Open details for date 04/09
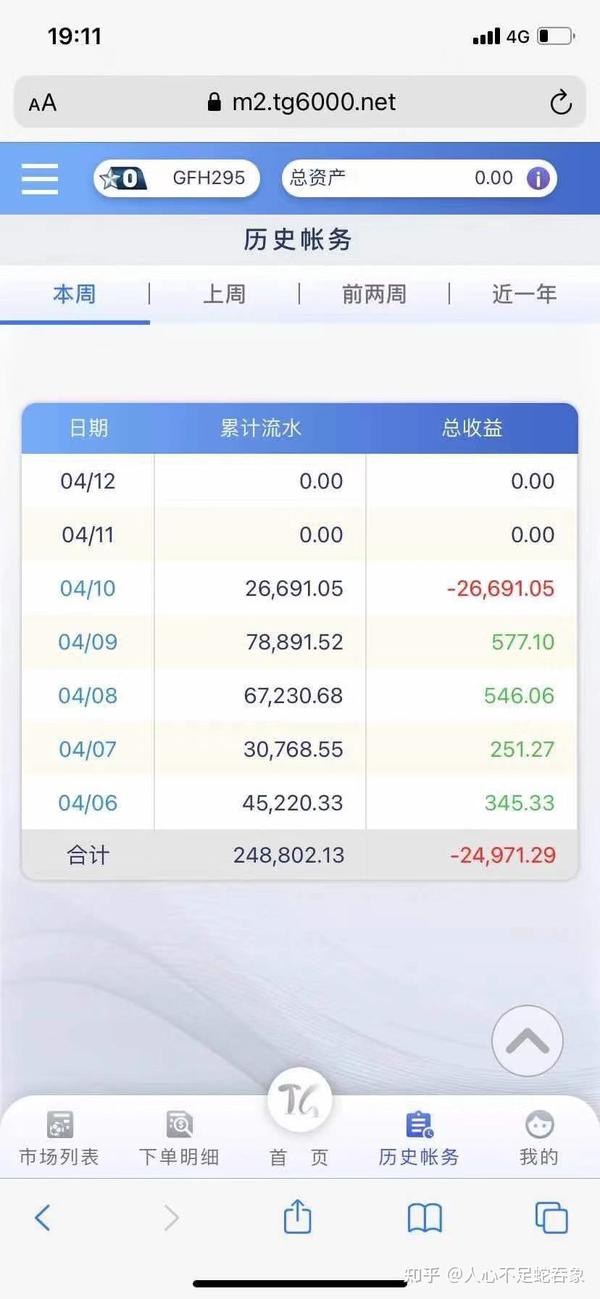Viewport: 600px width, 1299px height. click(88, 642)
